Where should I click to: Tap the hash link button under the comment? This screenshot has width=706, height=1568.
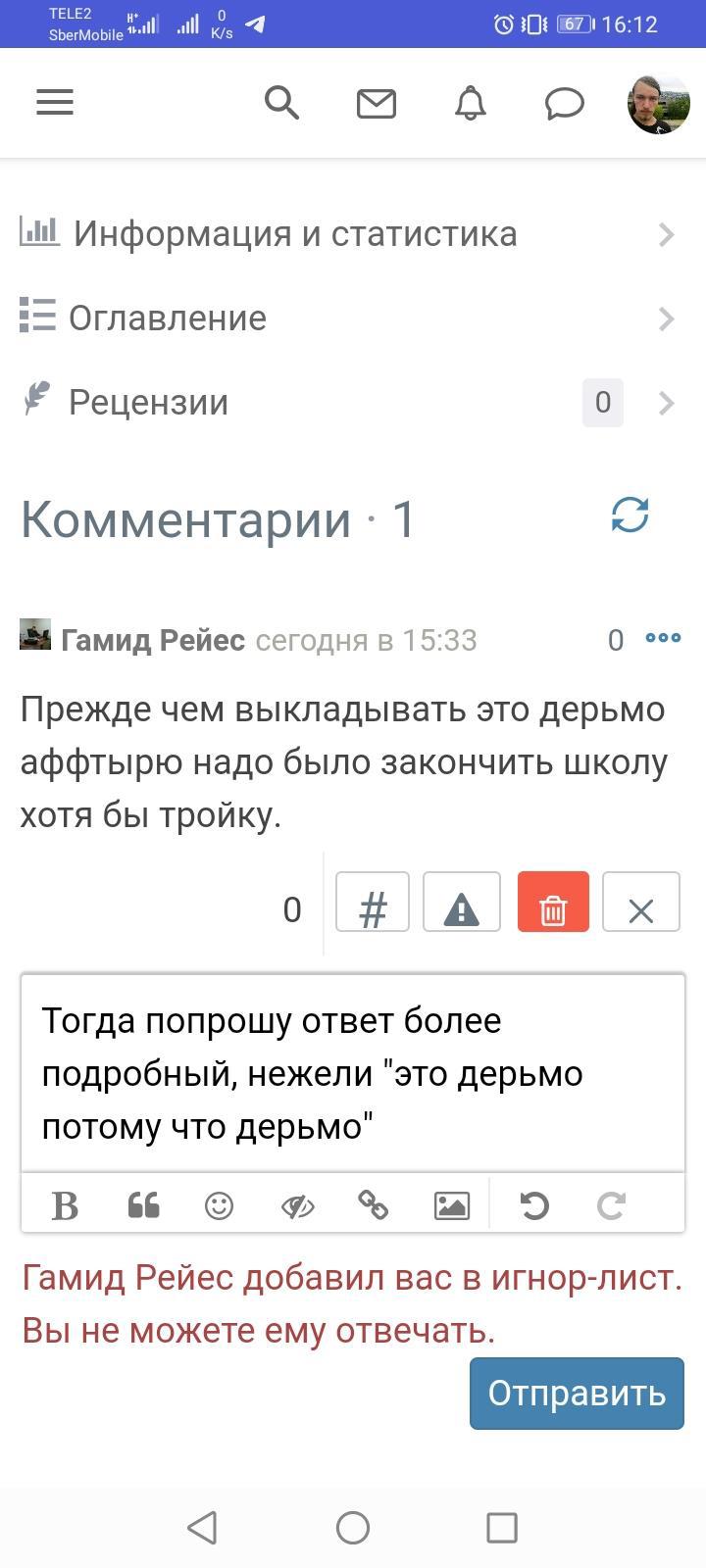coord(373,902)
